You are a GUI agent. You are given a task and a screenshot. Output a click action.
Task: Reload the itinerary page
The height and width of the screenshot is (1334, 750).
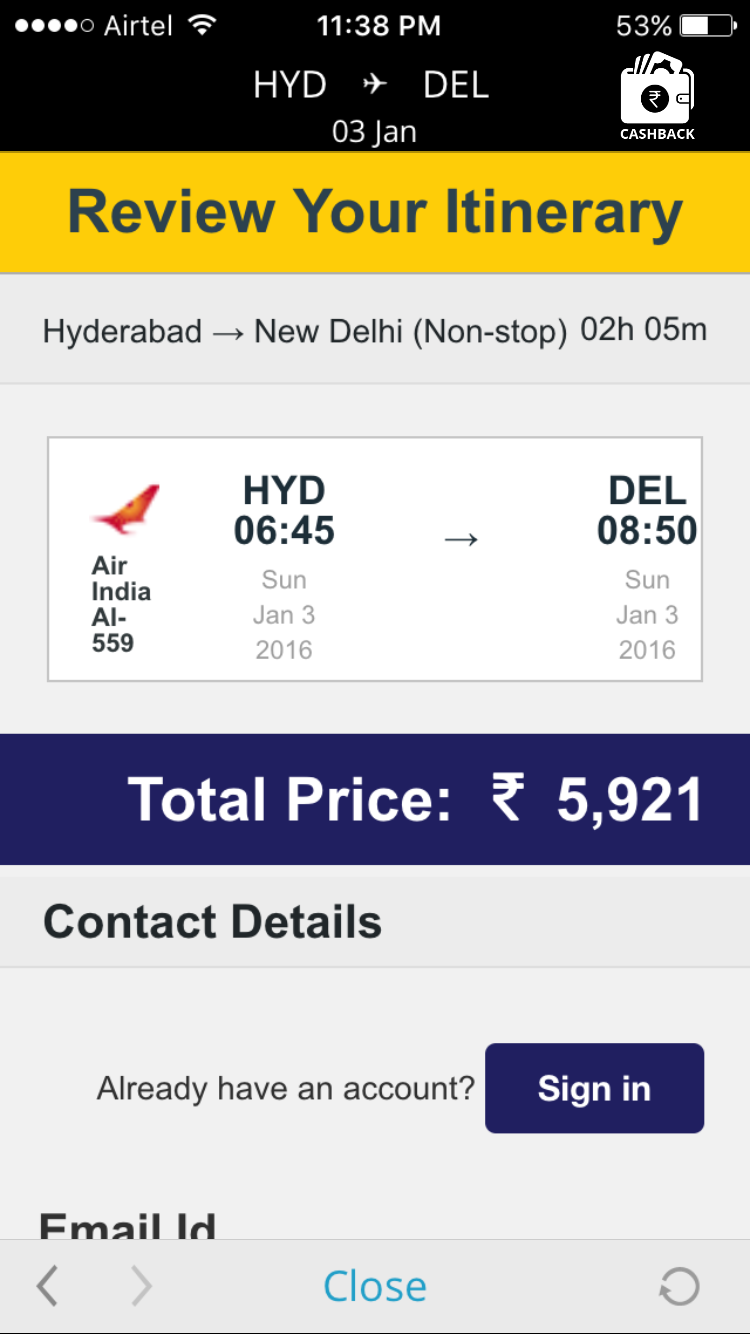(679, 1286)
